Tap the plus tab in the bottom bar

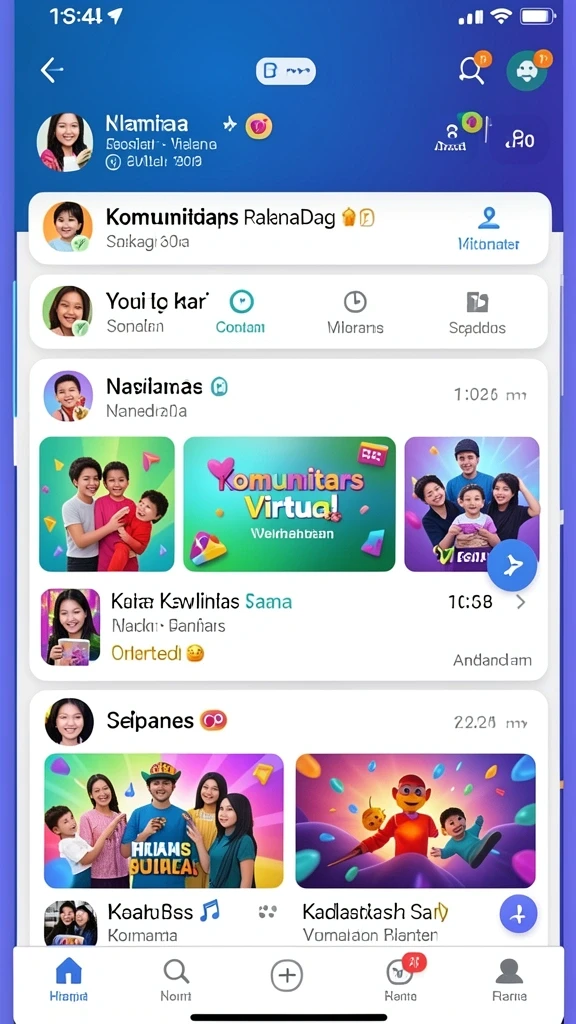pyautogui.click(x=287, y=976)
